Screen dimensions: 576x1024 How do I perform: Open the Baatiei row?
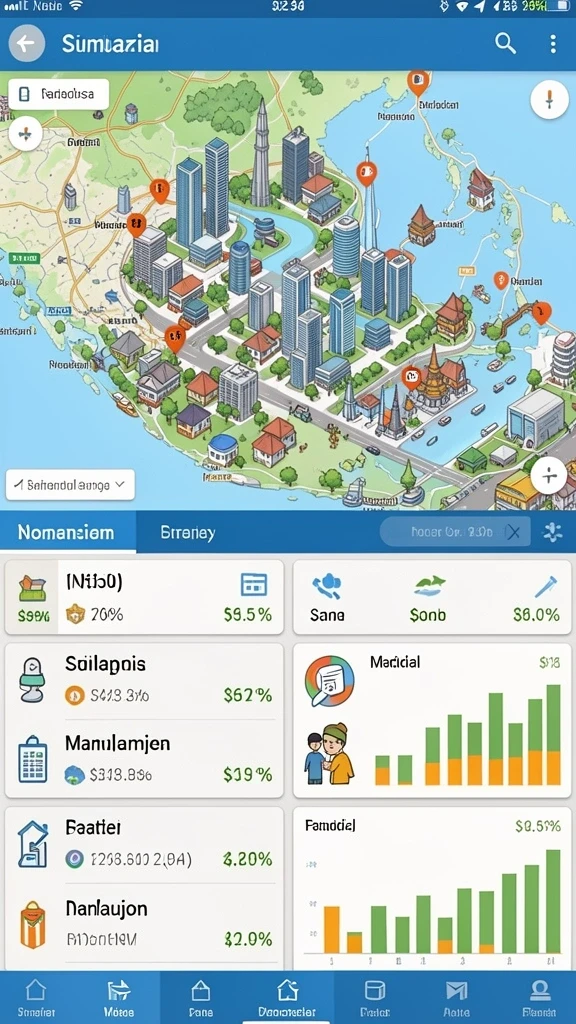144,844
